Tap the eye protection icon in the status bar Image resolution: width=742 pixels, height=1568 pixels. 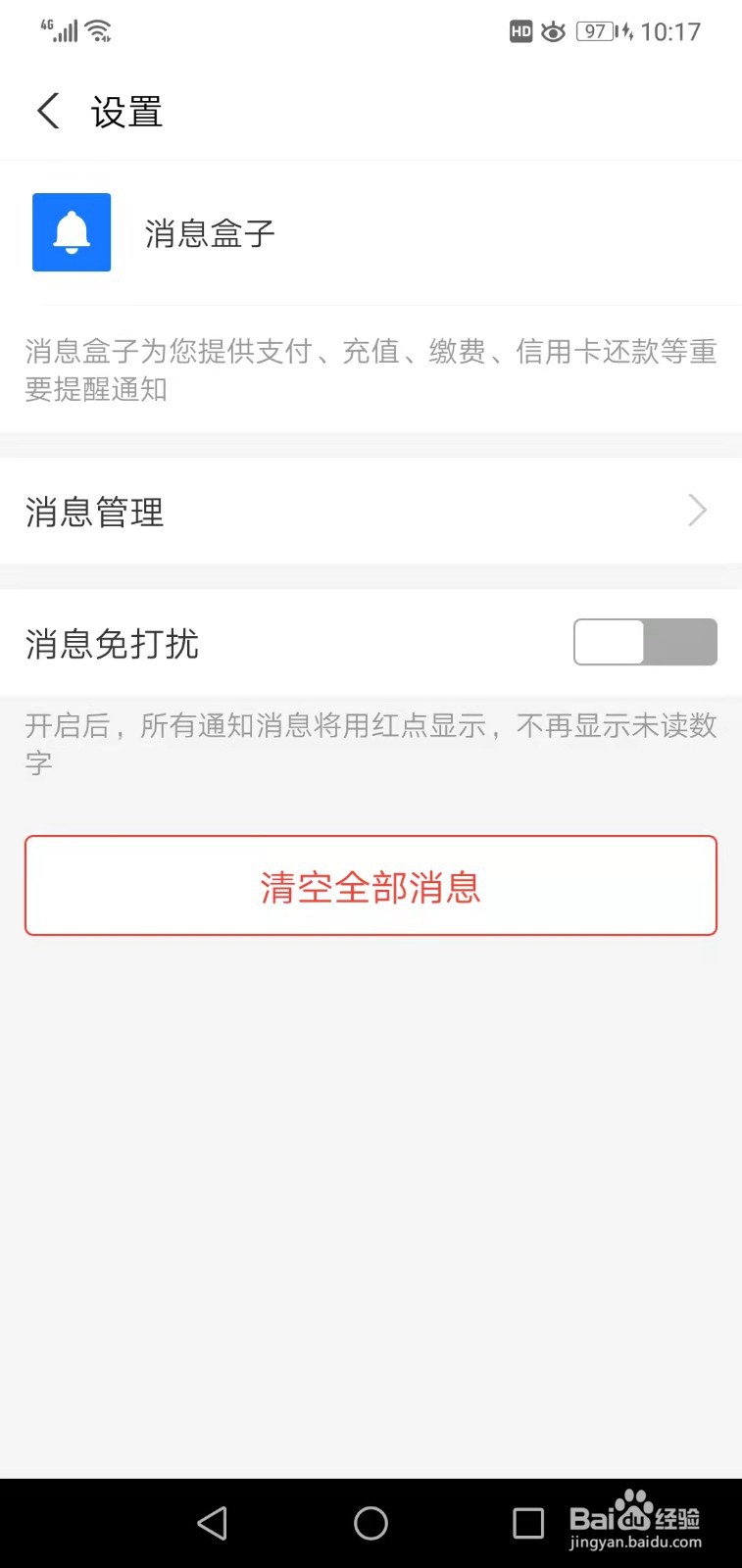554,31
